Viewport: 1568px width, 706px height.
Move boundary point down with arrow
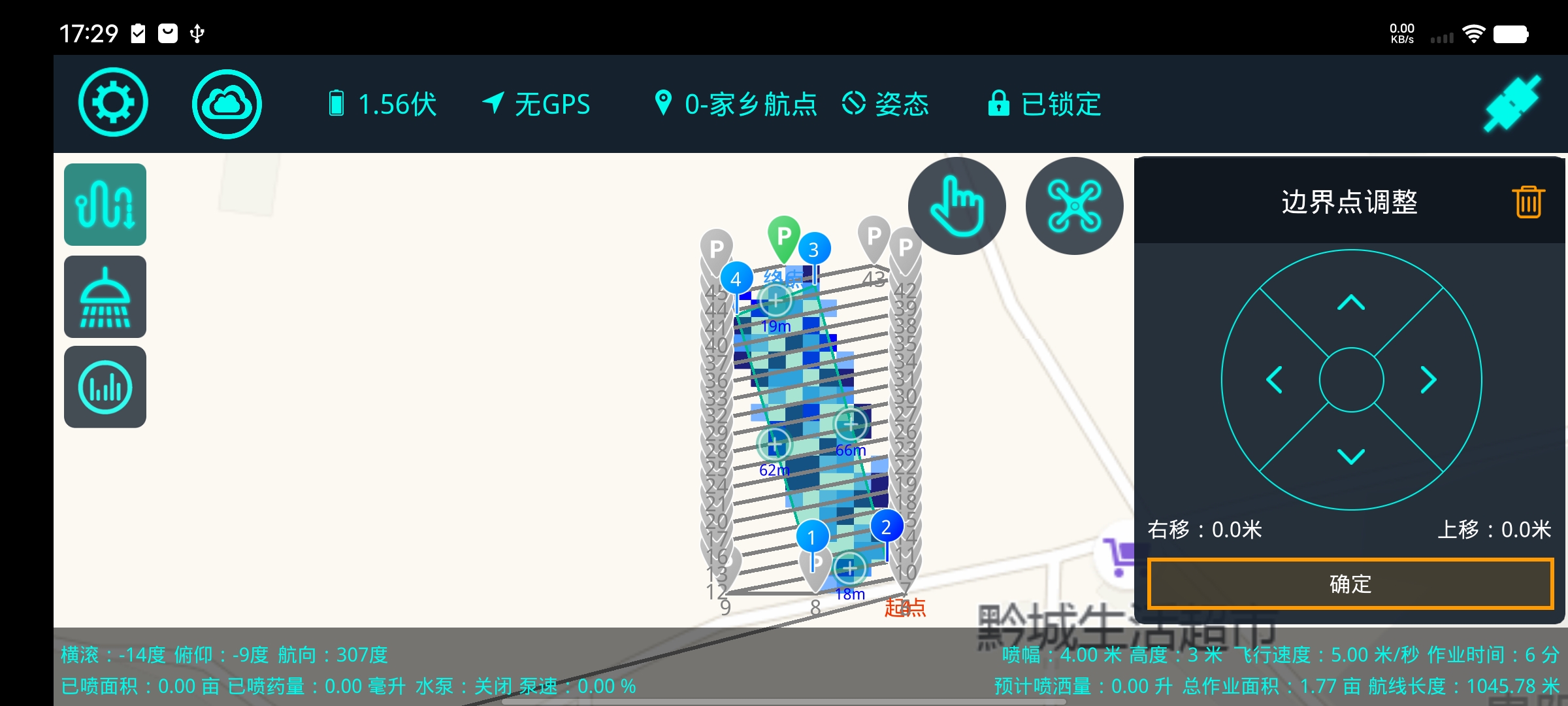click(1351, 456)
